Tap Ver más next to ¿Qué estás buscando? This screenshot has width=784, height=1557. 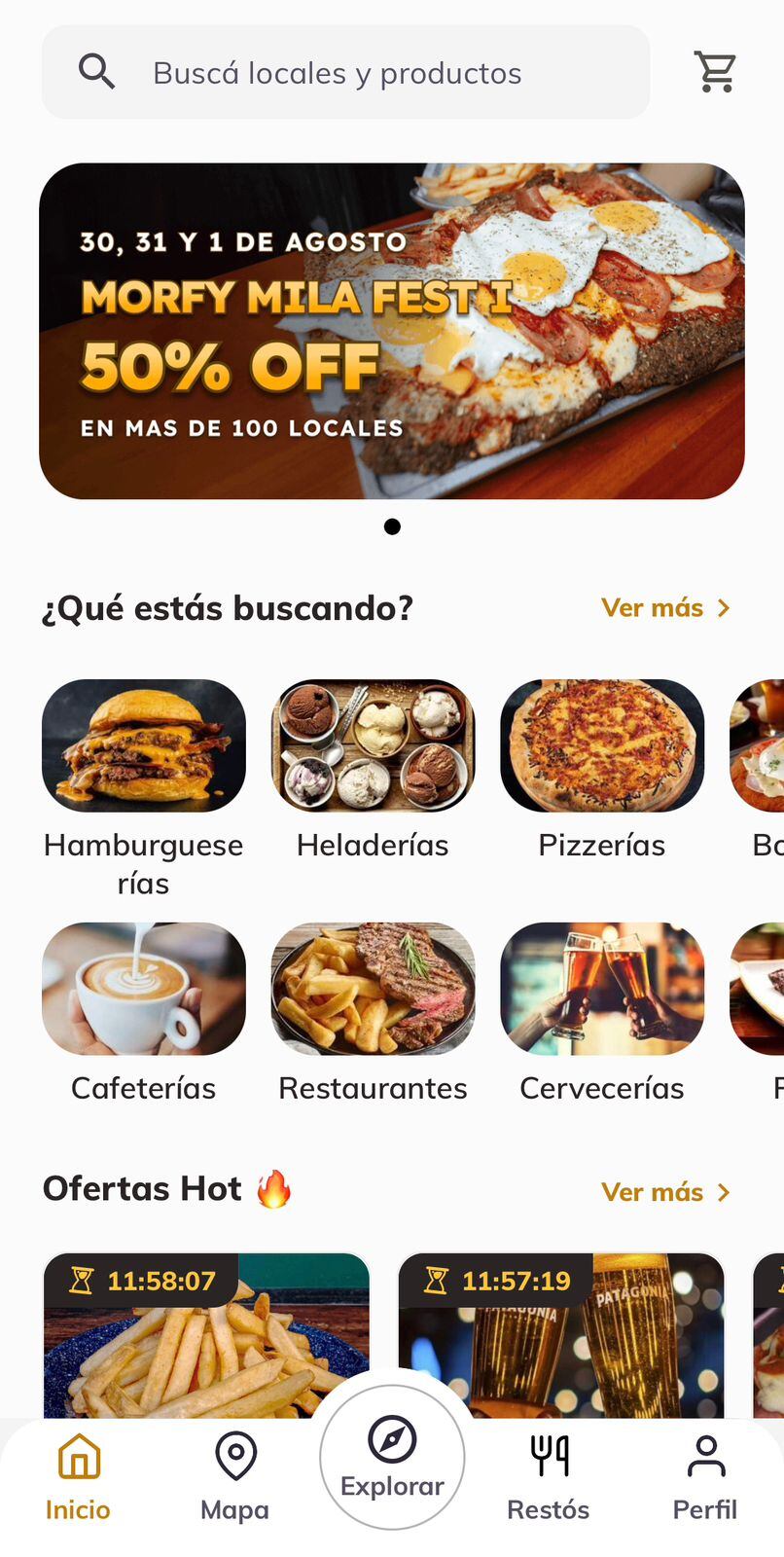point(665,608)
